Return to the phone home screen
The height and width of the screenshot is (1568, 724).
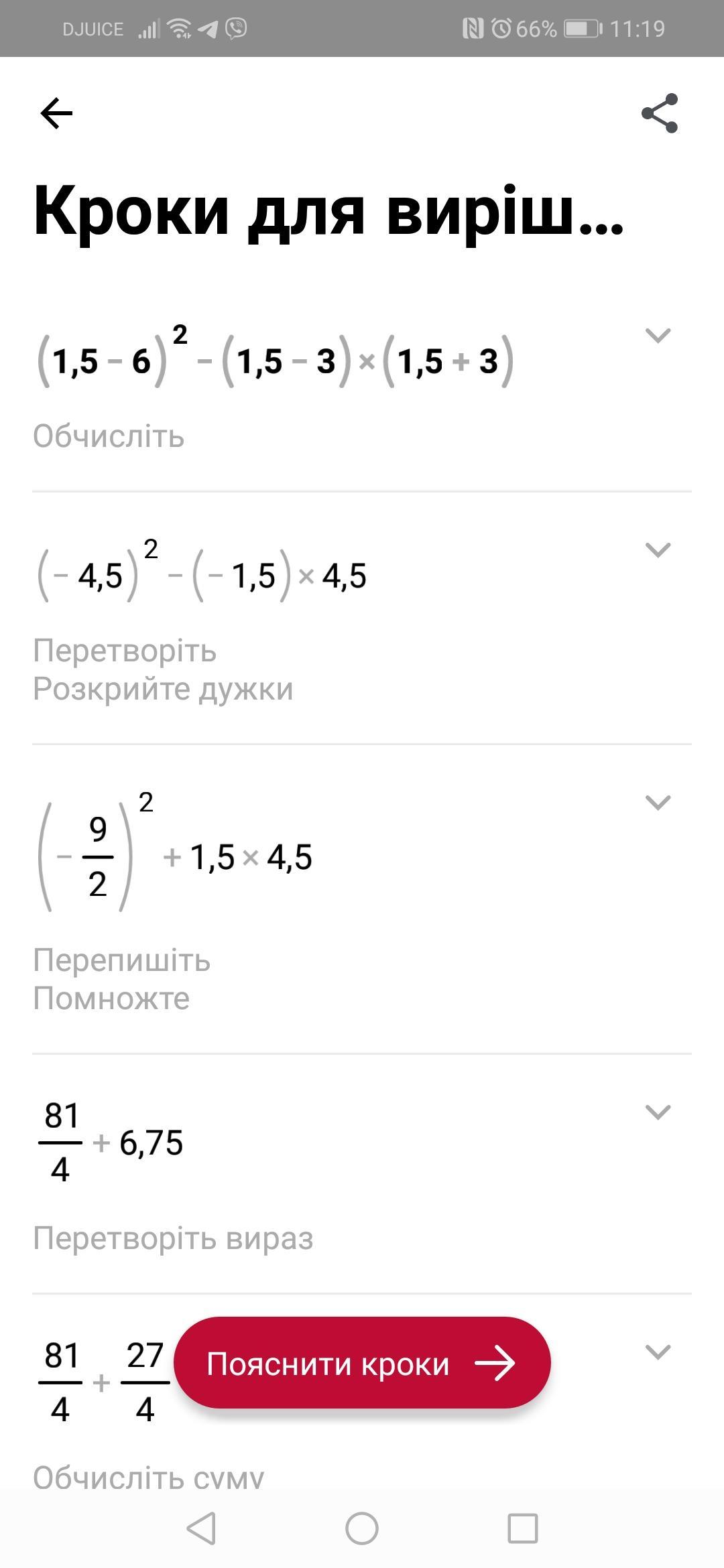[x=362, y=1529]
